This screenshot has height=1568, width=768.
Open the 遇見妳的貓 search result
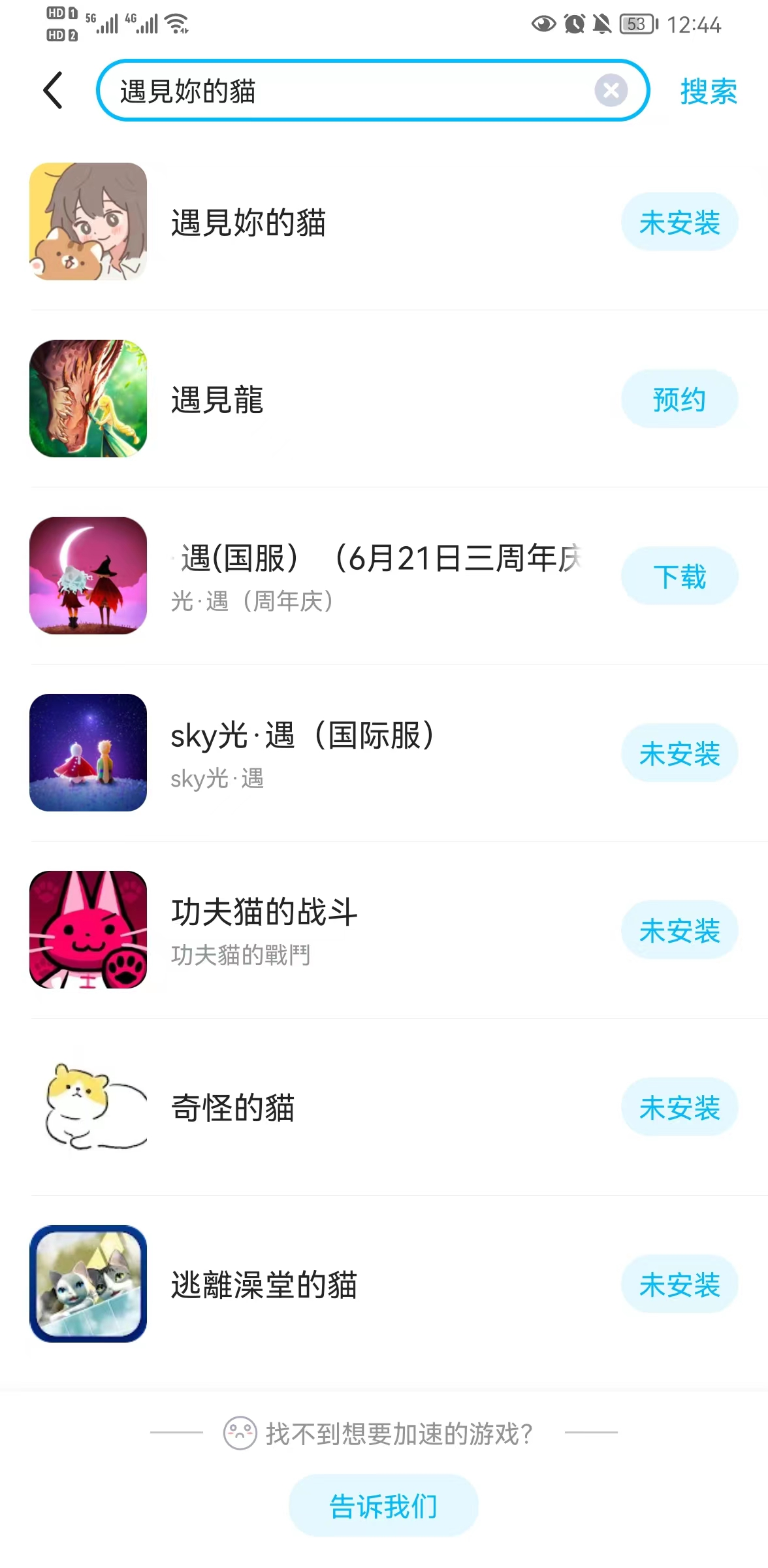pyautogui.click(x=248, y=222)
